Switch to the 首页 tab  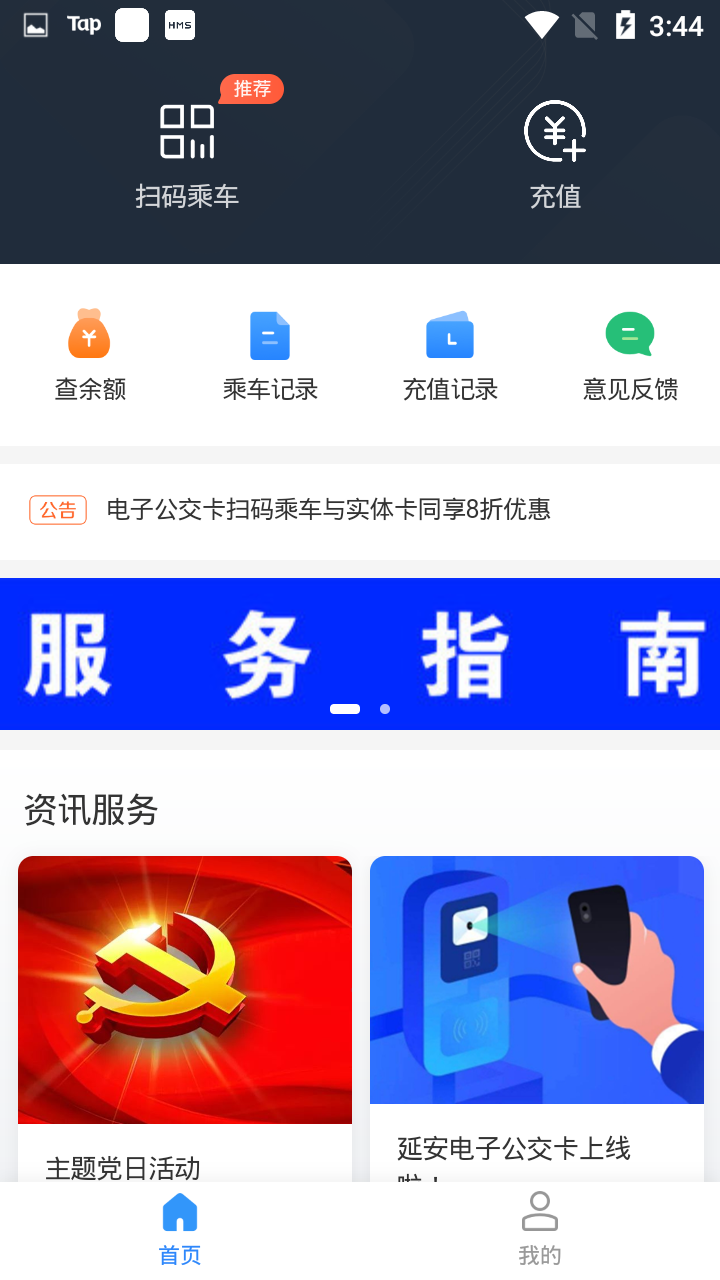[x=180, y=1228]
